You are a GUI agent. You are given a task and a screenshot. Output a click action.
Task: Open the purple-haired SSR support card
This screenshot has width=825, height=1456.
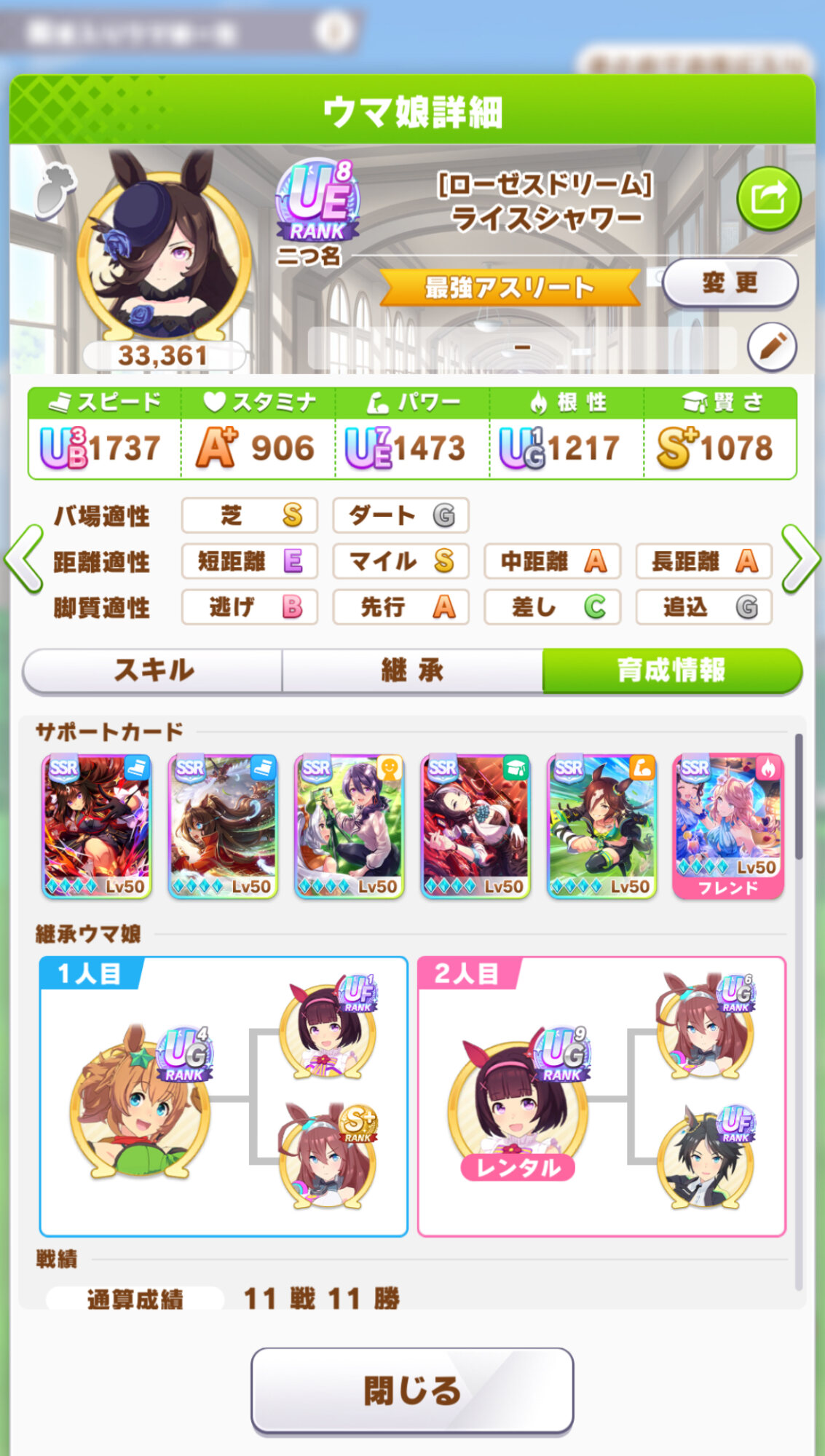(x=350, y=826)
